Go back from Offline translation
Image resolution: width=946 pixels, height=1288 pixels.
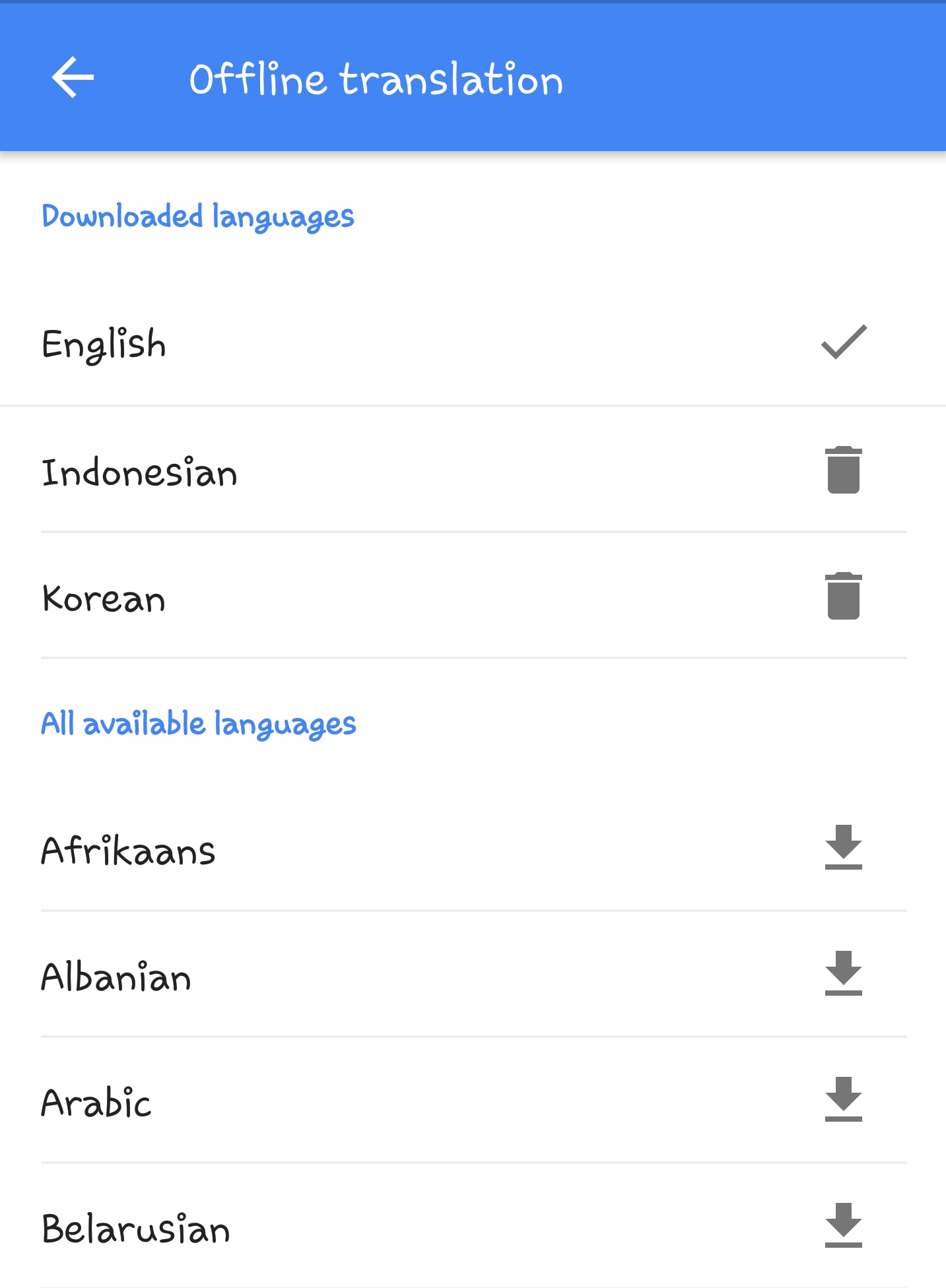pyautogui.click(x=73, y=78)
